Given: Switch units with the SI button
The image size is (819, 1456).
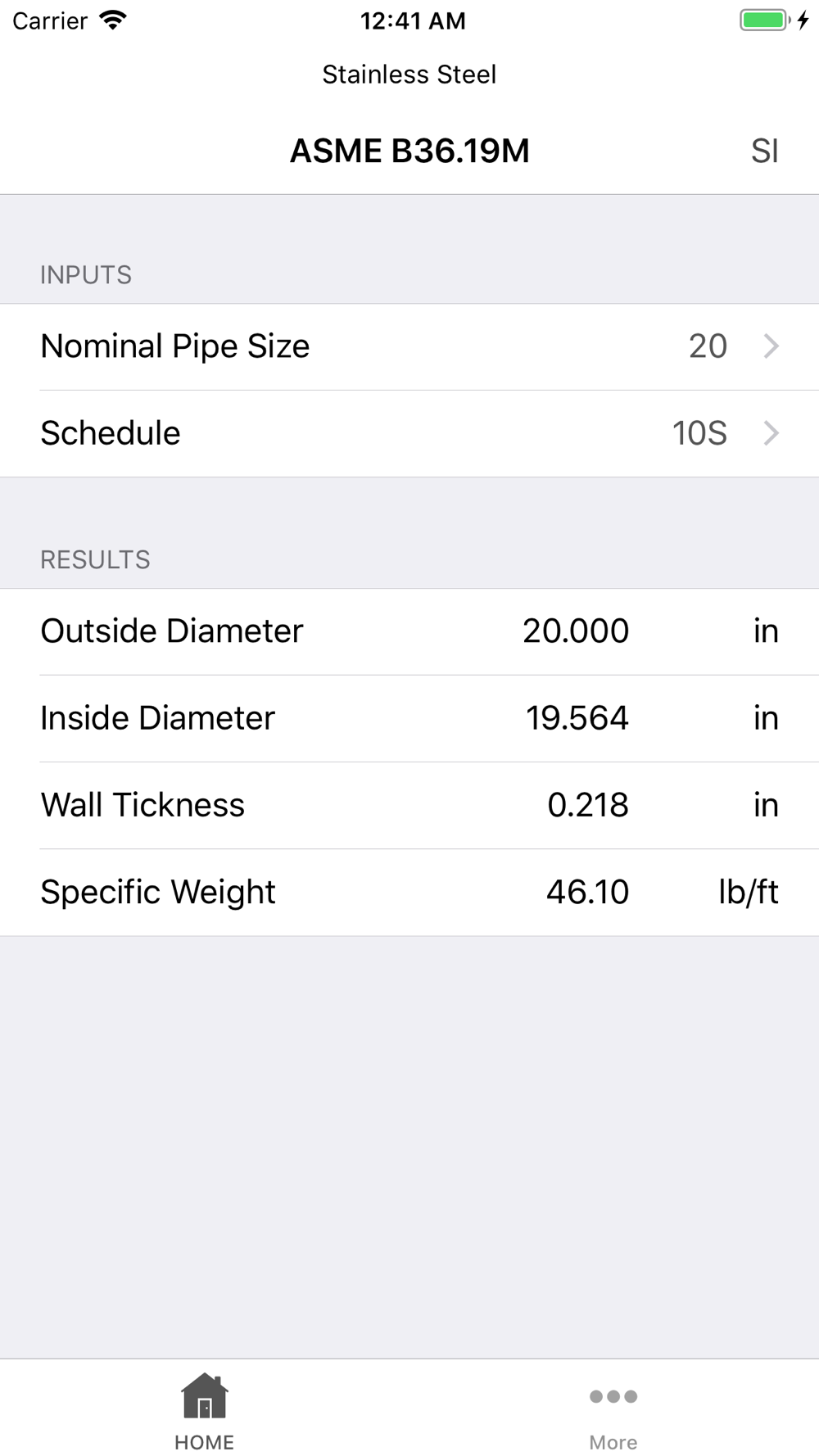Looking at the screenshot, I should click(764, 151).
